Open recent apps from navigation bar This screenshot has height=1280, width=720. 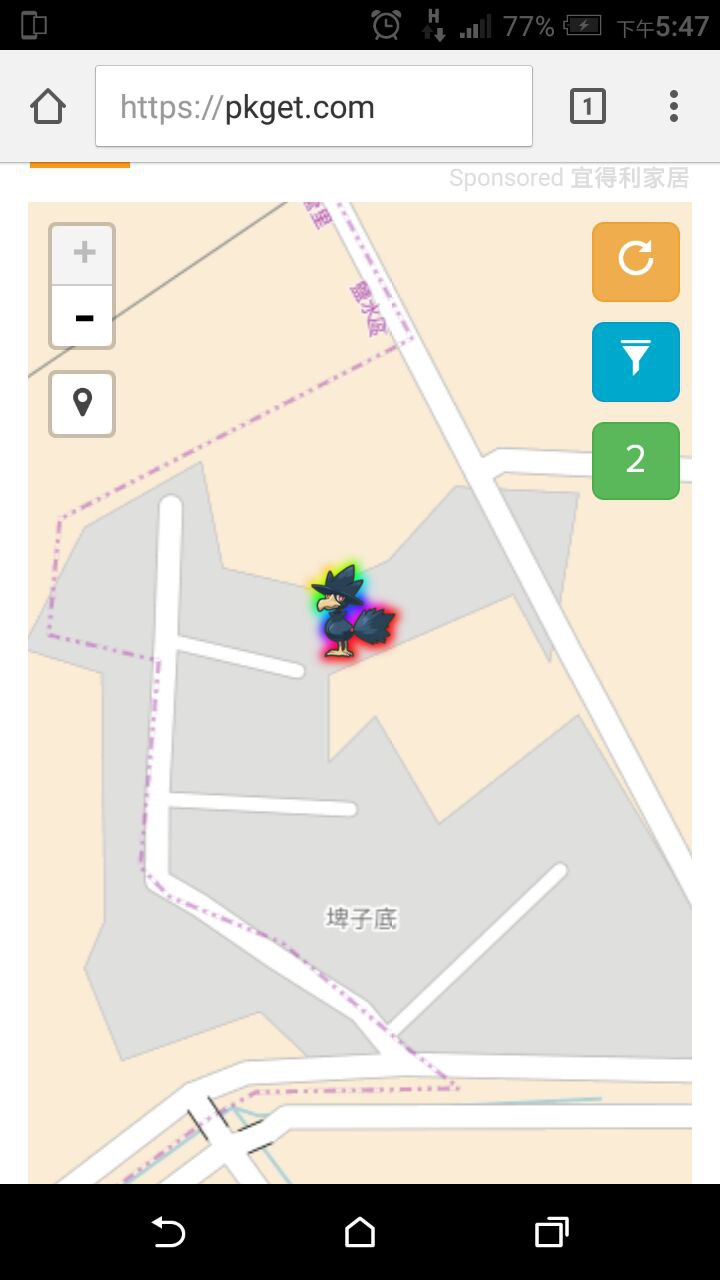click(x=551, y=1232)
